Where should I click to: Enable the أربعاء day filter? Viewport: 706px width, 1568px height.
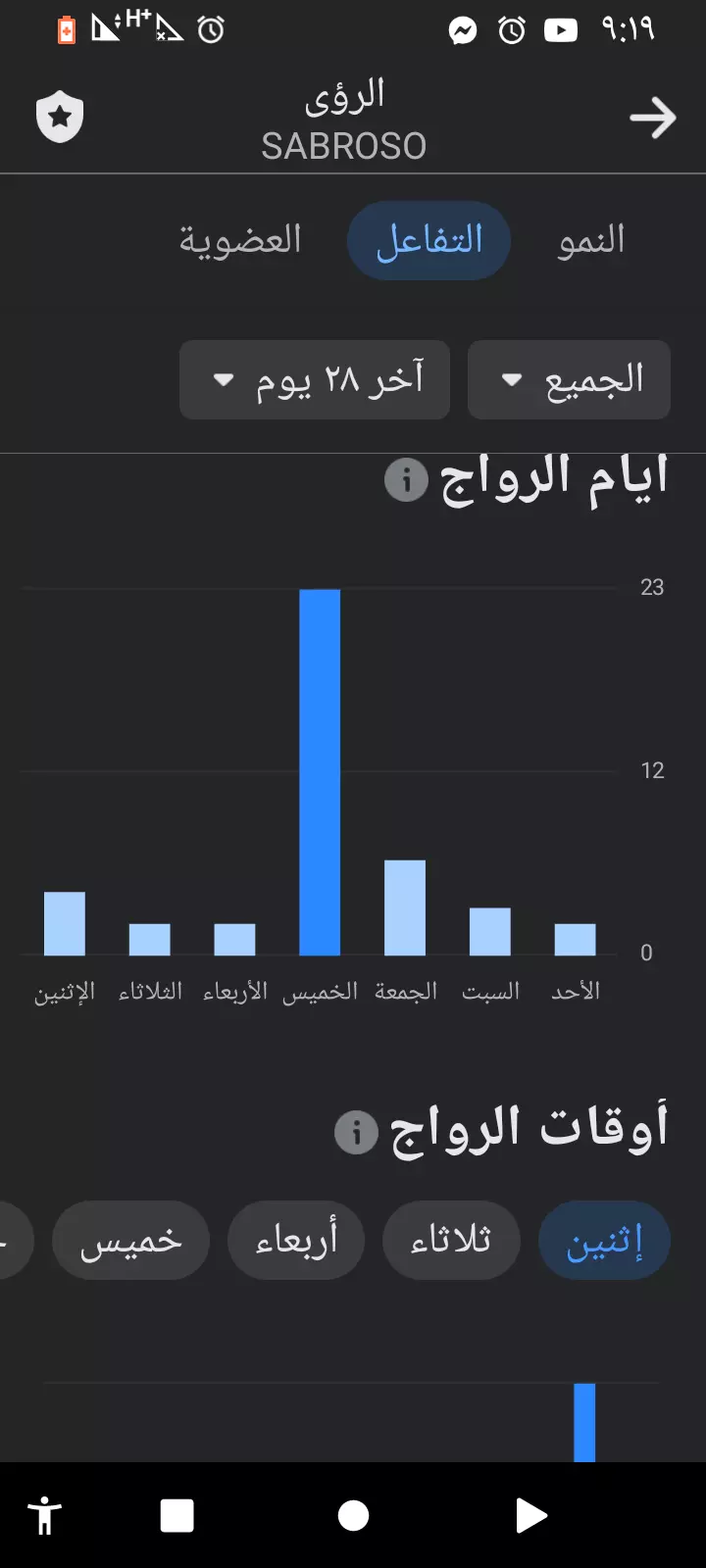point(296,1240)
